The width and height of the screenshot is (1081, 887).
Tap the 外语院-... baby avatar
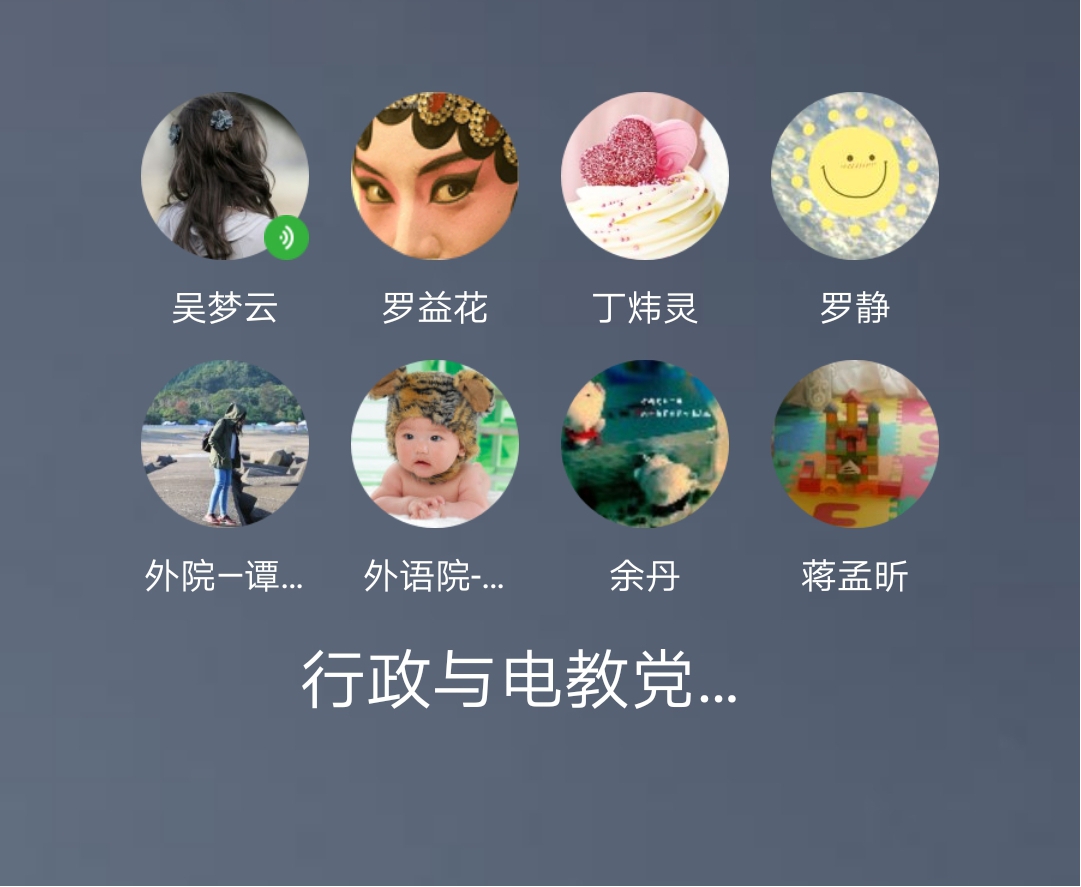[435, 444]
